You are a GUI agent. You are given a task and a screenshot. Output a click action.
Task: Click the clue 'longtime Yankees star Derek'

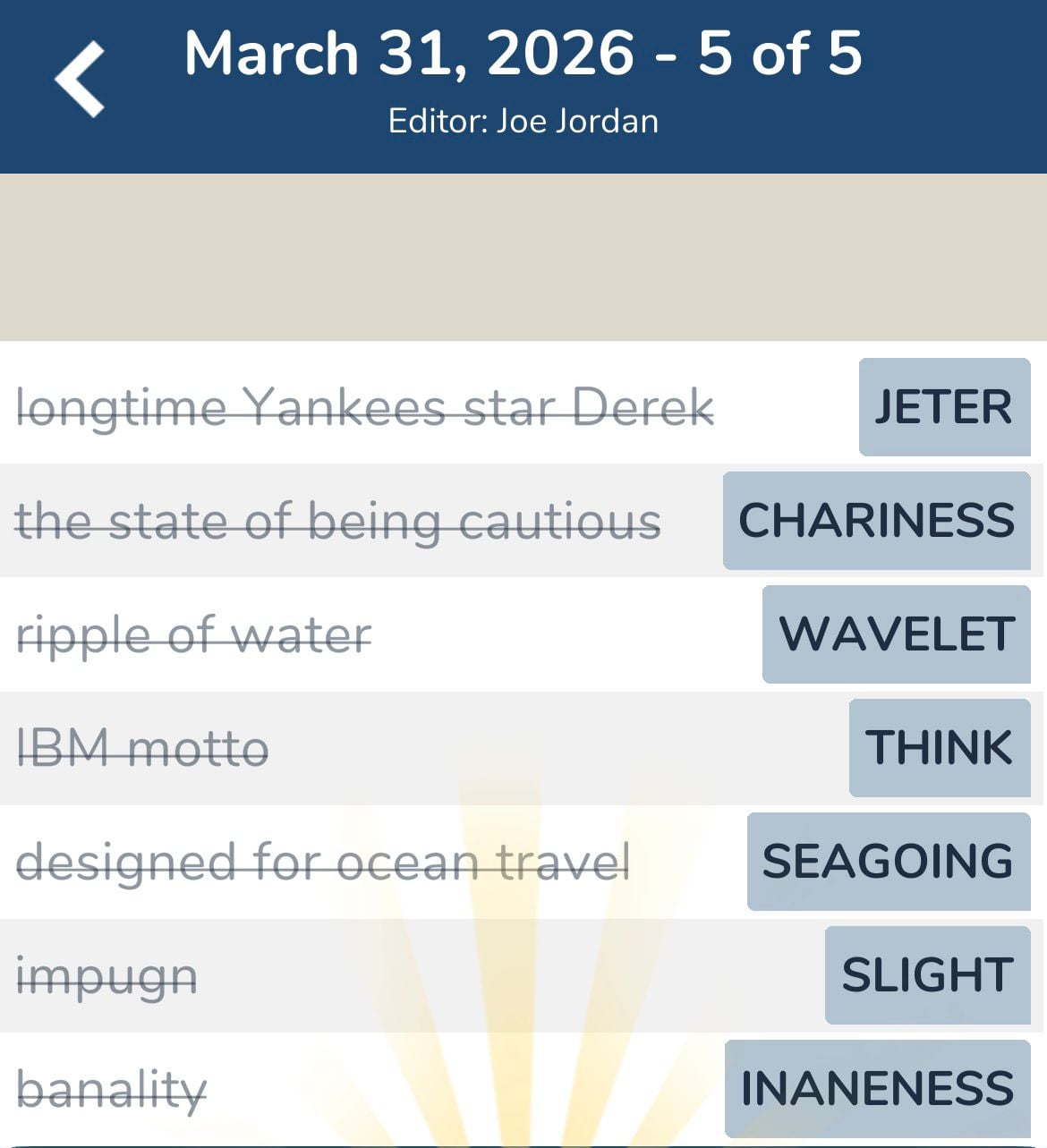coord(366,407)
